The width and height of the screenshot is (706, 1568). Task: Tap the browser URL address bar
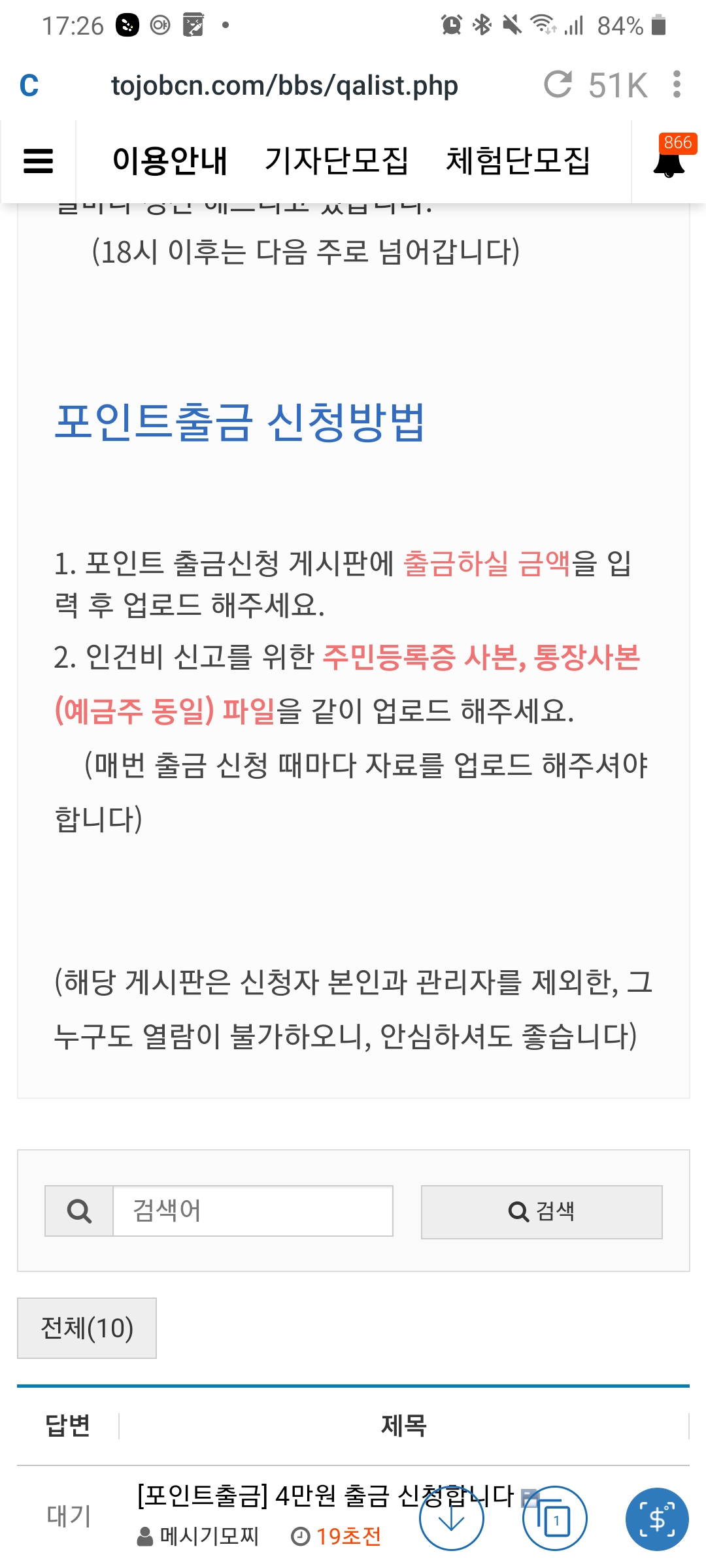pos(284,86)
